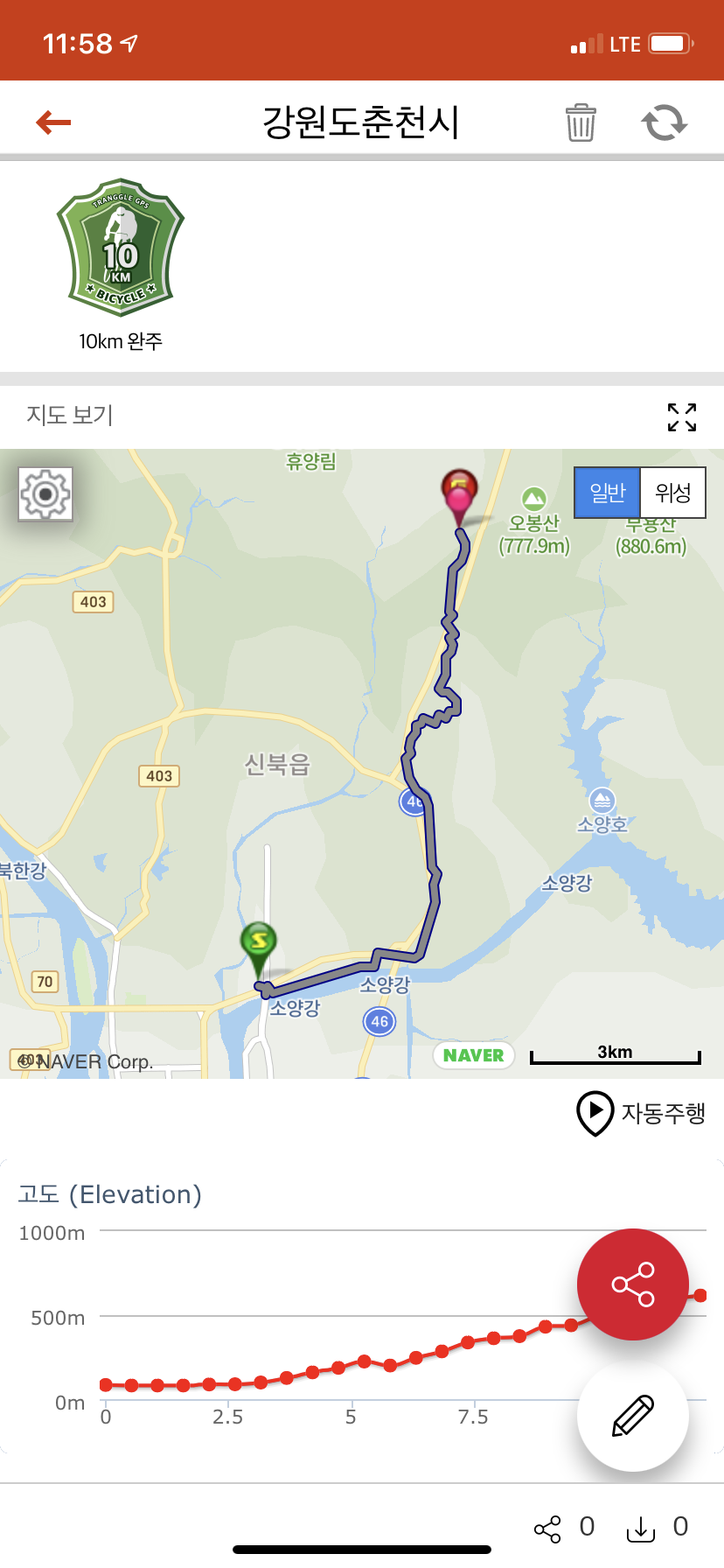Refresh the ride record
The height and width of the screenshot is (1568, 724).
coord(665,122)
